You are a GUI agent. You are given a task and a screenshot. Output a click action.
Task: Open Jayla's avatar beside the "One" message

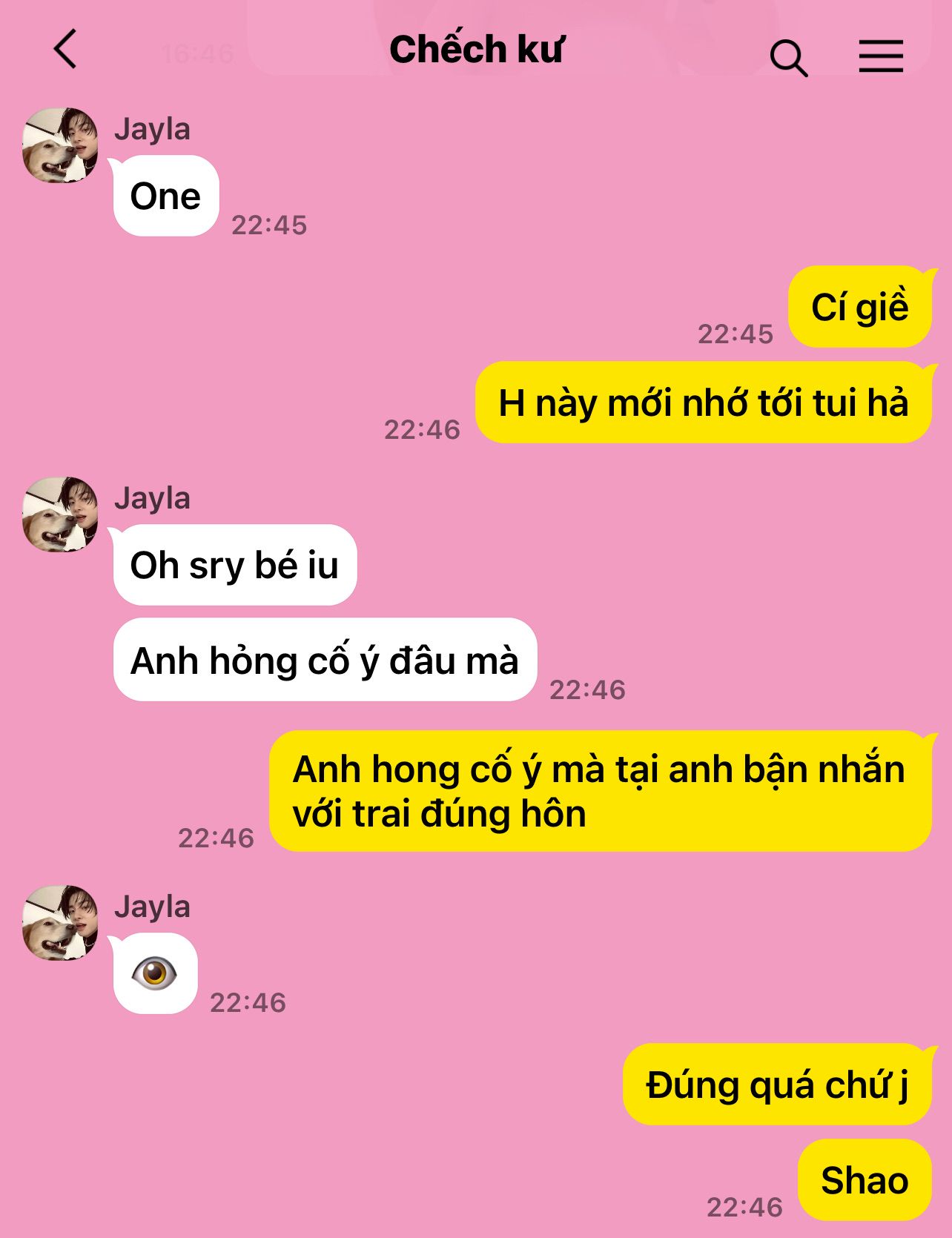point(60,145)
